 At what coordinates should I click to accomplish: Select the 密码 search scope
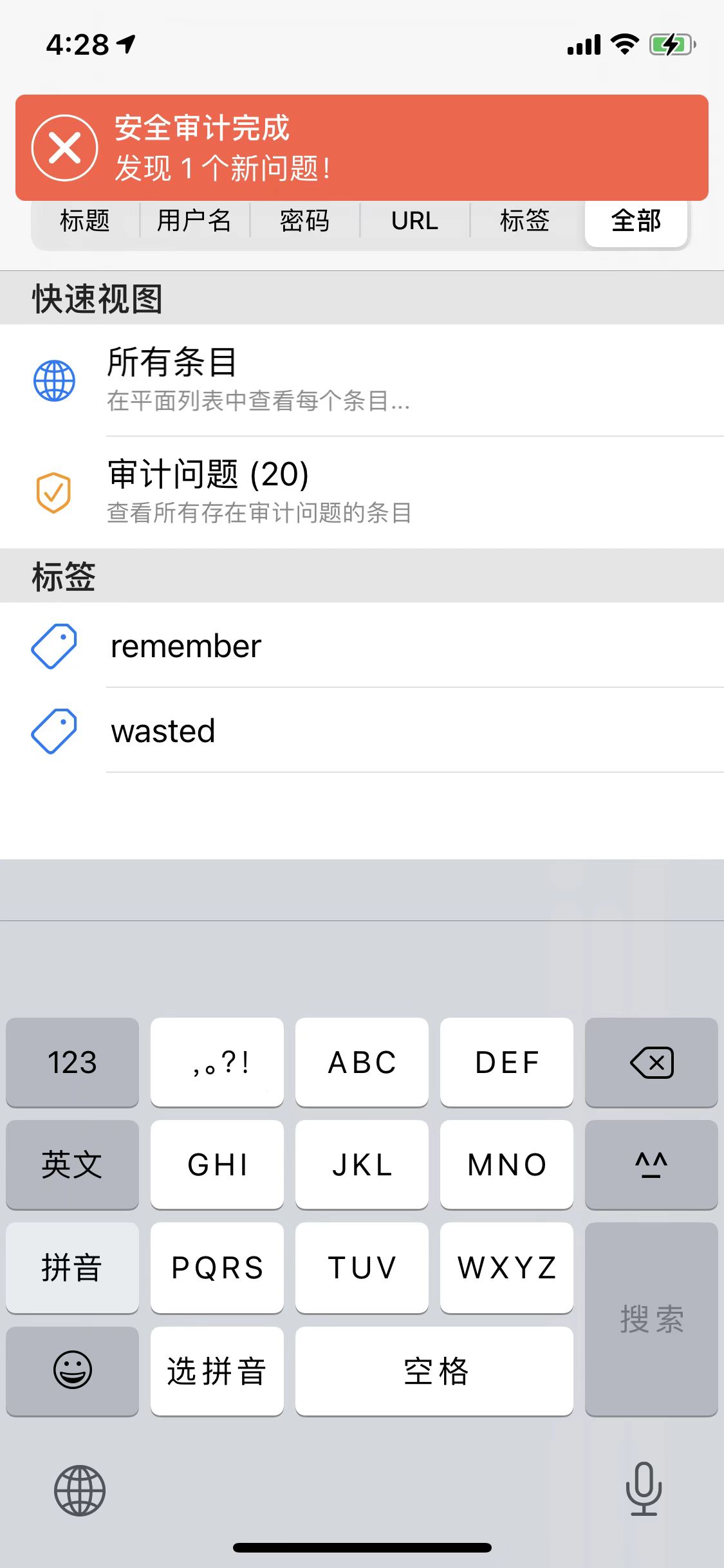click(x=305, y=221)
